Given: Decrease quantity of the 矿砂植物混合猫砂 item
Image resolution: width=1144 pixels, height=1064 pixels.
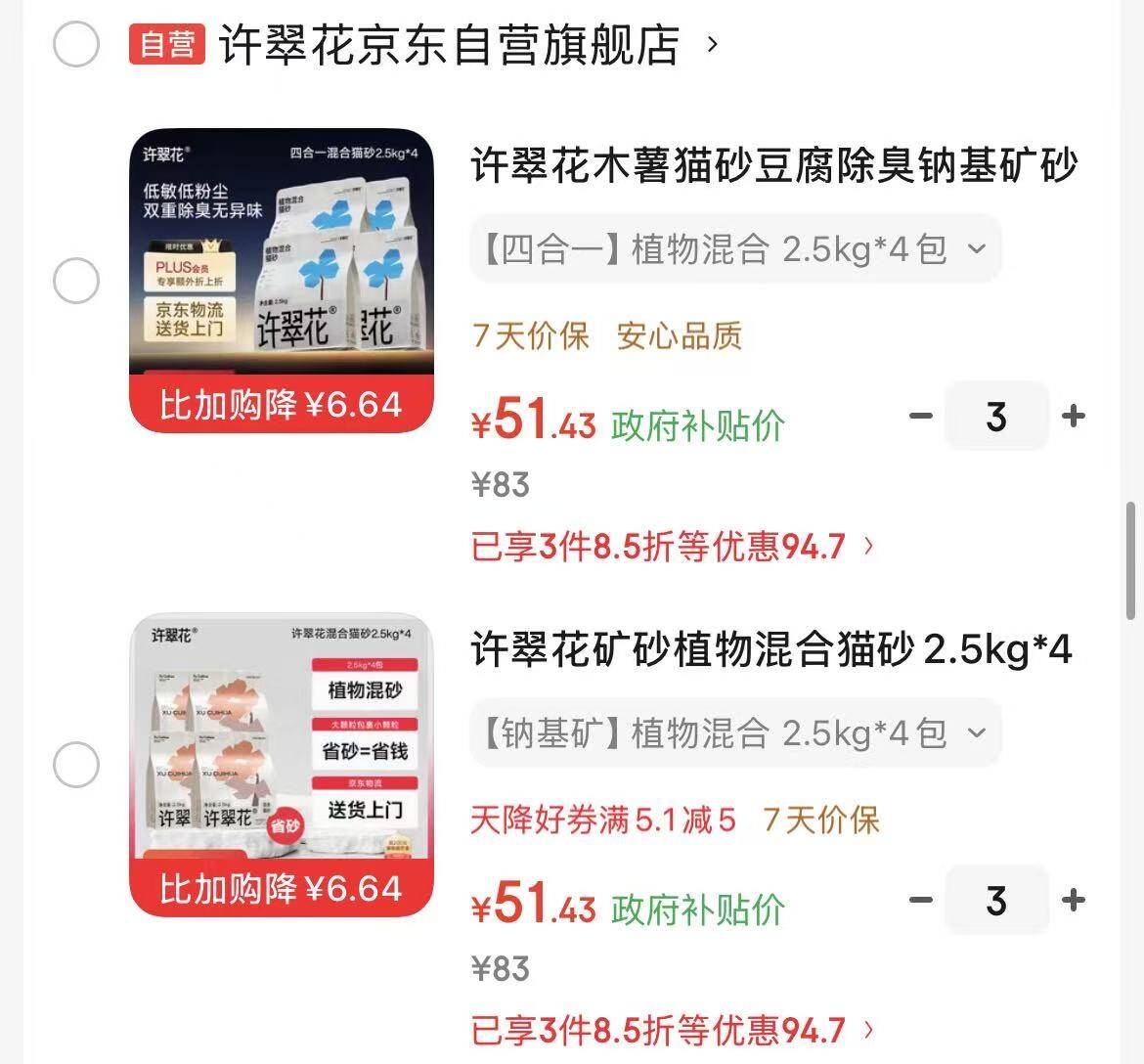Looking at the screenshot, I should pyautogui.click(x=921, y=900).
